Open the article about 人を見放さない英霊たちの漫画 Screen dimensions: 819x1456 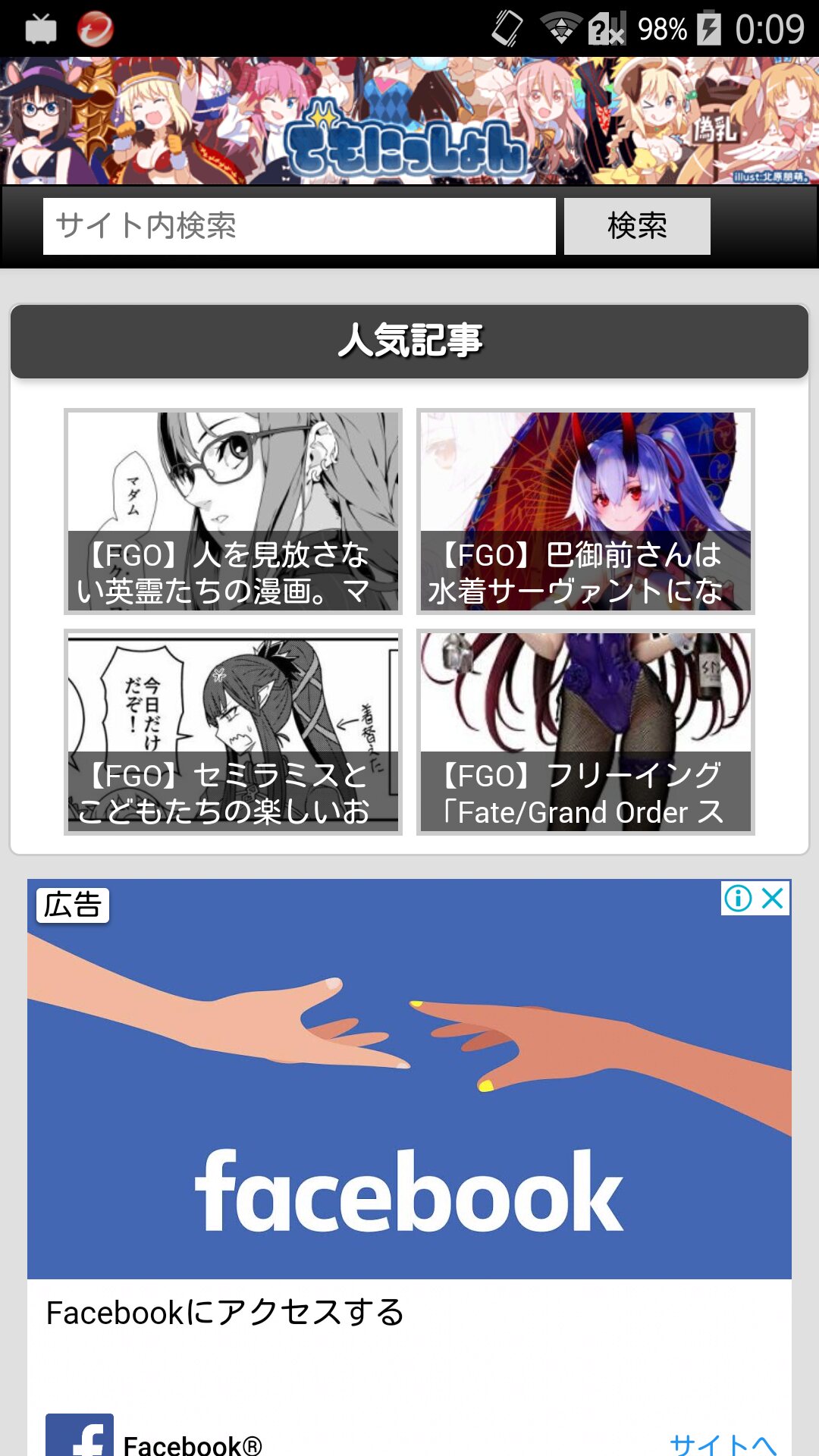(x=233, y=511)
